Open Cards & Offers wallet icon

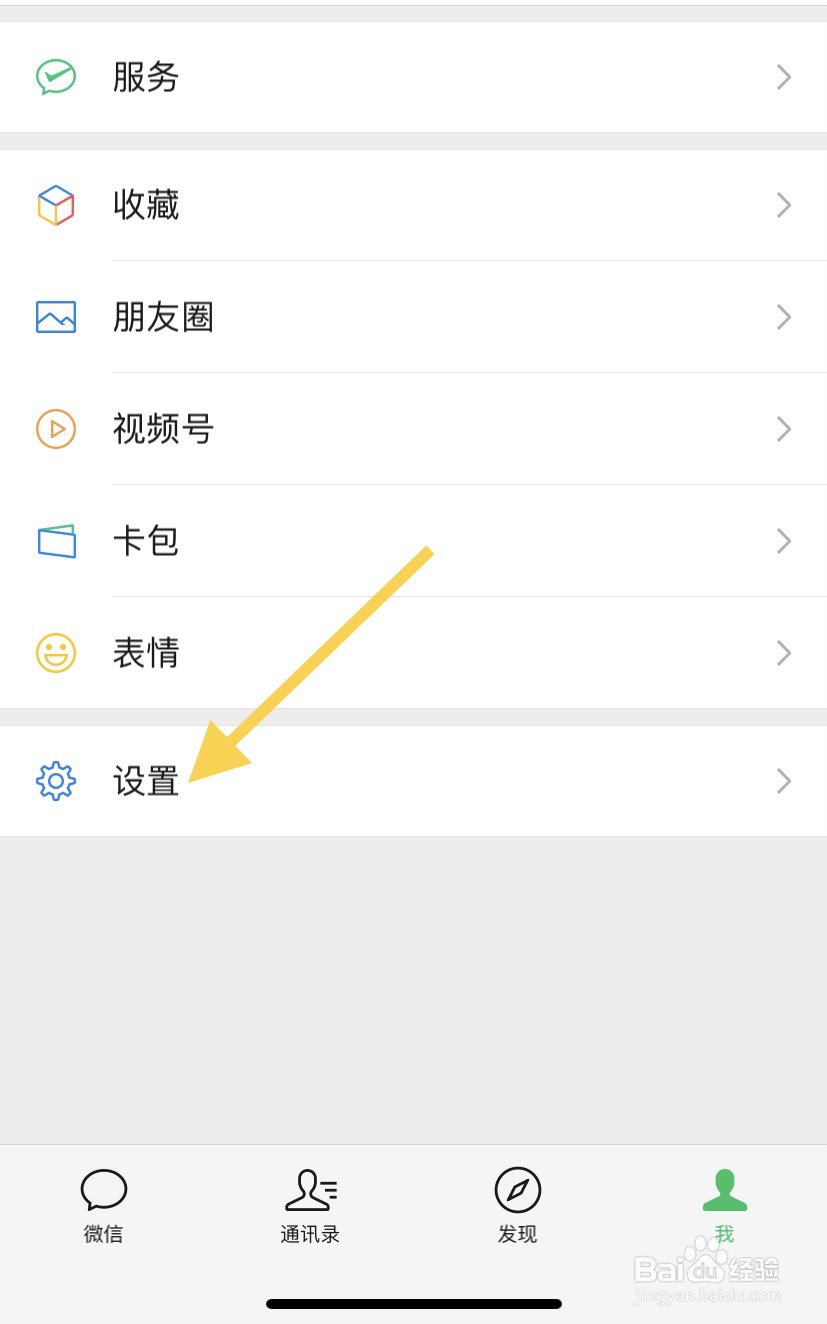56,541
